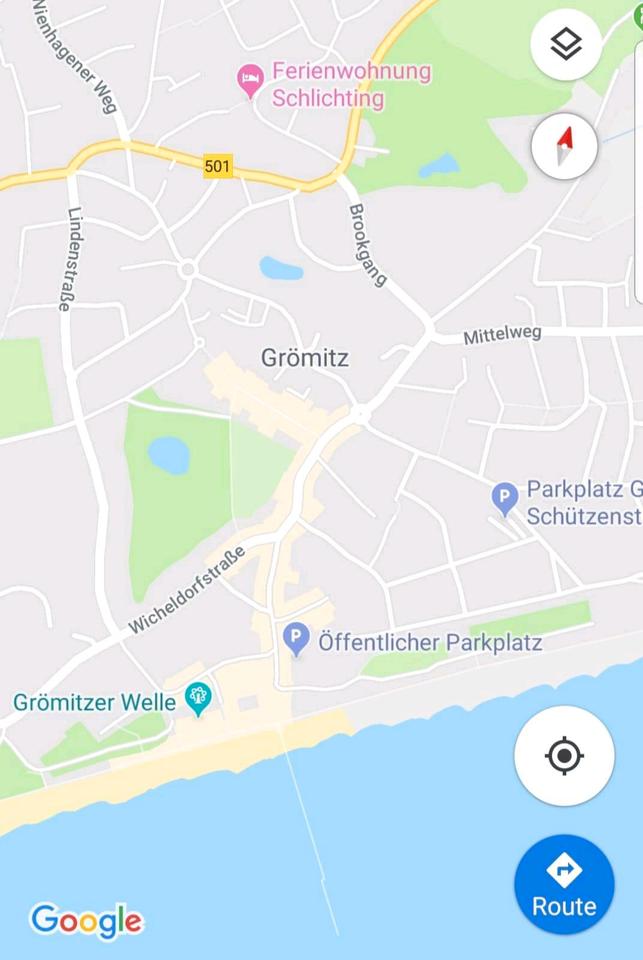
Task: Tap the compass to reorient north
Action: tap(565, 148)
